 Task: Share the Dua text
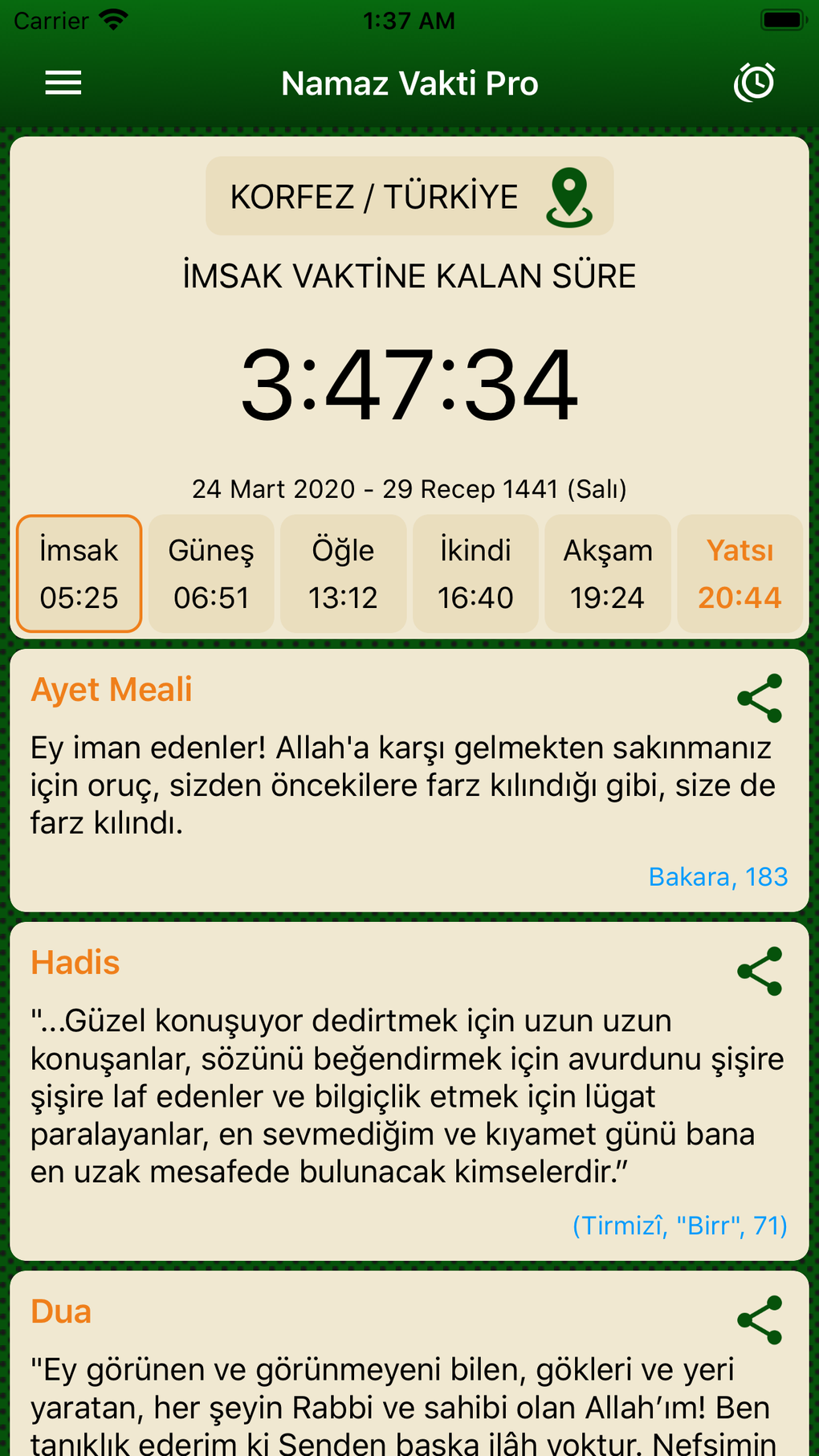[760, 1319]
